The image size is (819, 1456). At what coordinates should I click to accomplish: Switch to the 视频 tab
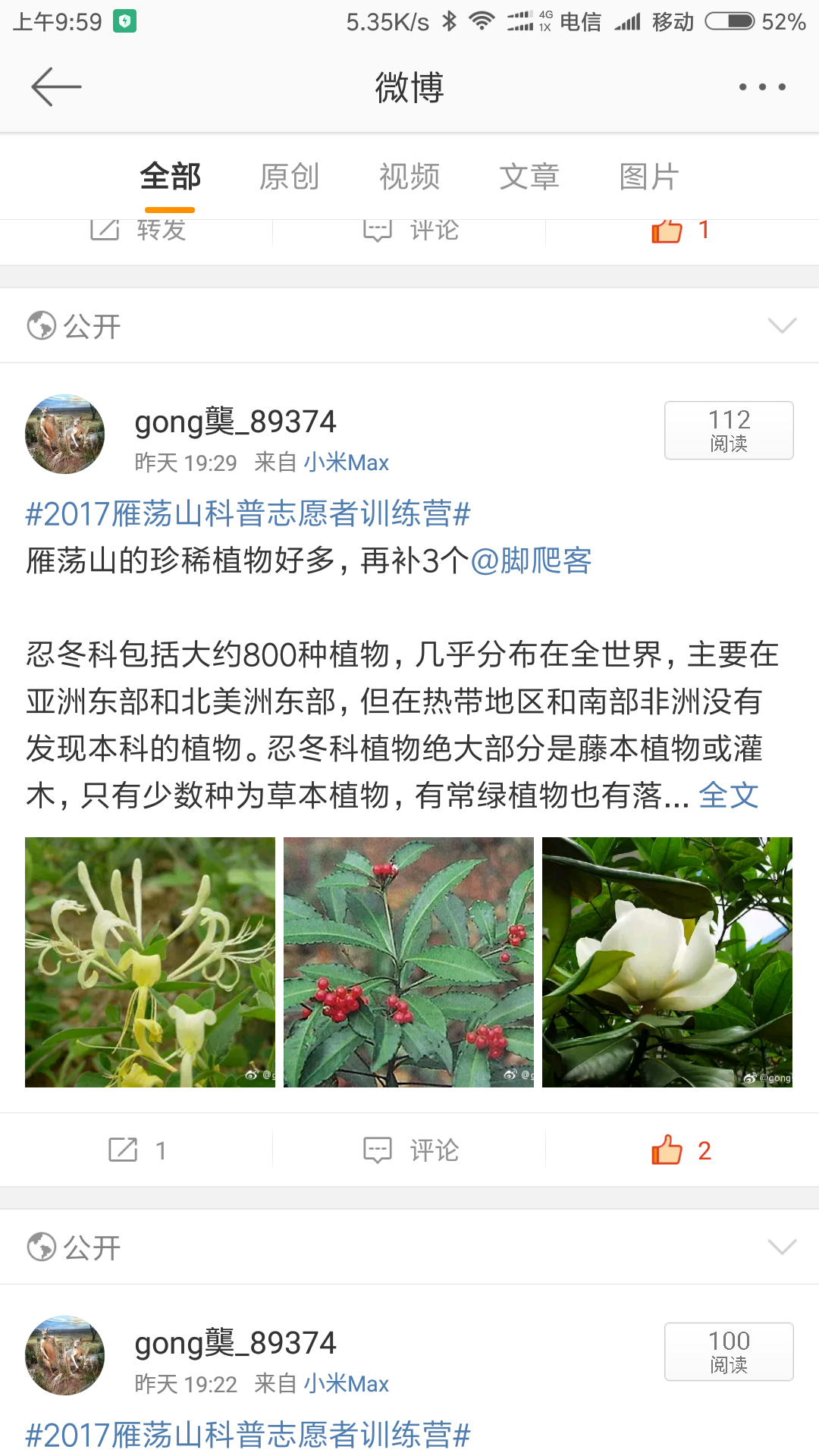point(409,177)
